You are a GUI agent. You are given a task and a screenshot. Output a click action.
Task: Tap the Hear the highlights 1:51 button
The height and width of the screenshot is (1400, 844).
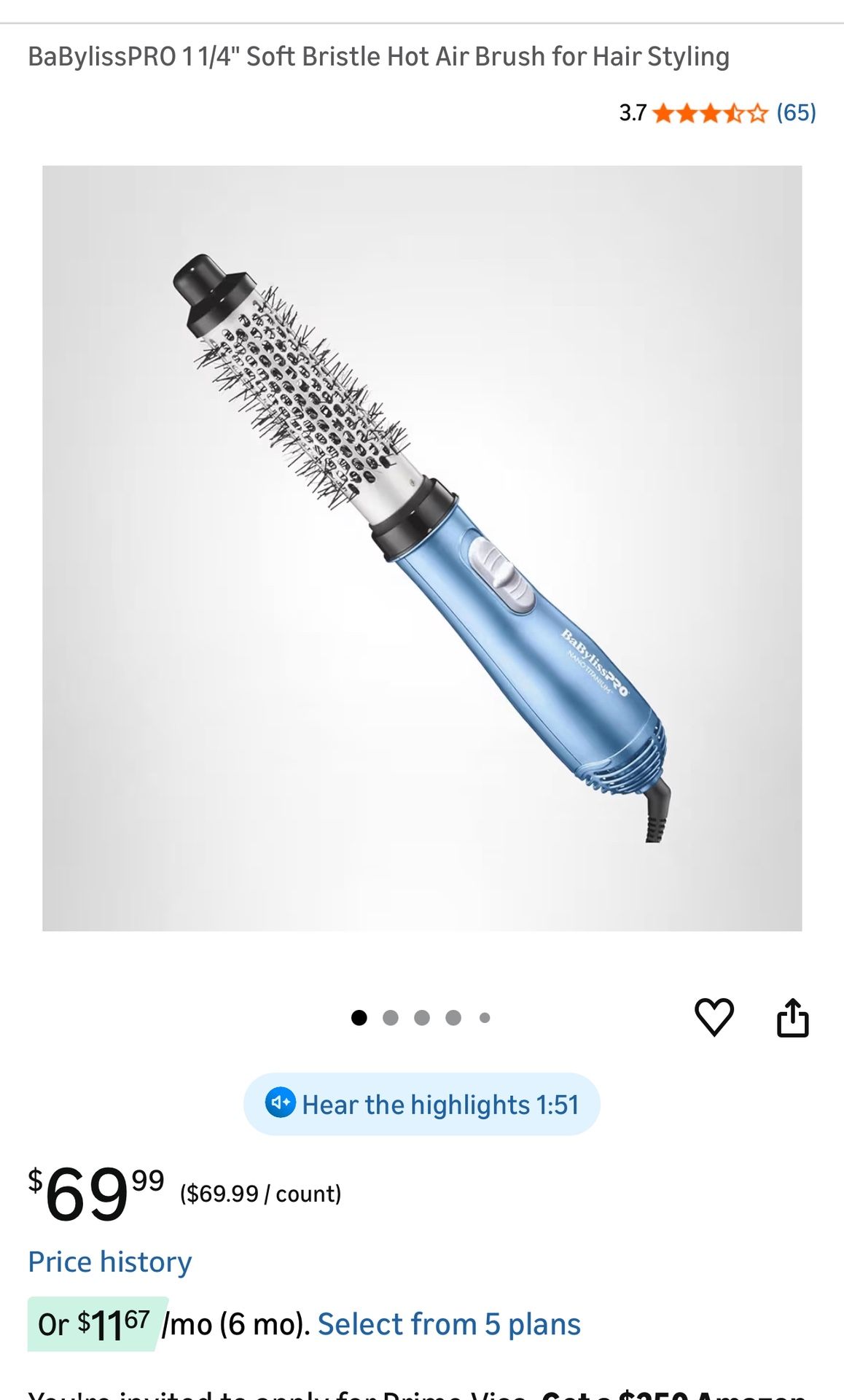point(422,1104)
